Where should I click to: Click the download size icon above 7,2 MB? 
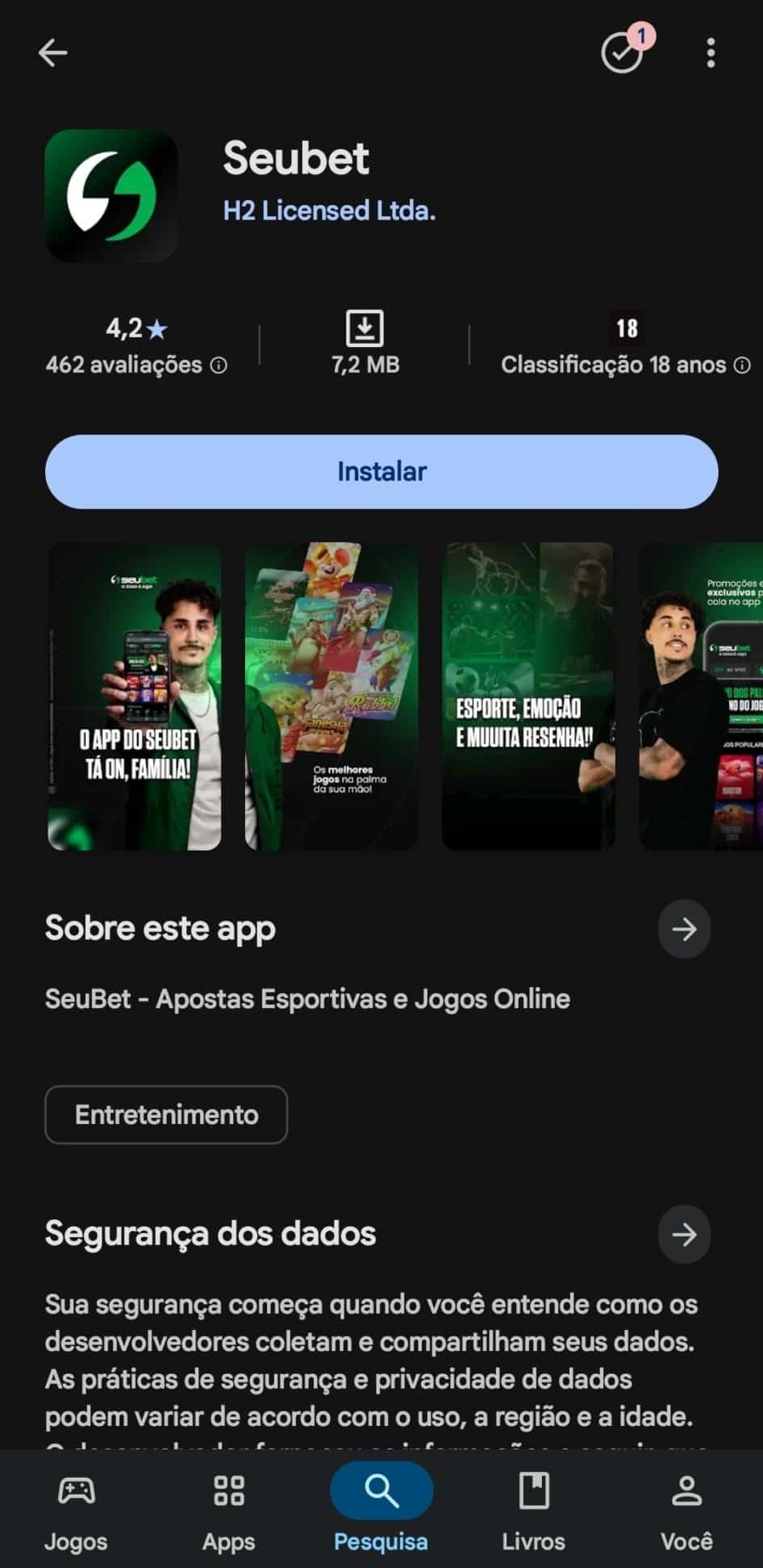pos(365,328)
